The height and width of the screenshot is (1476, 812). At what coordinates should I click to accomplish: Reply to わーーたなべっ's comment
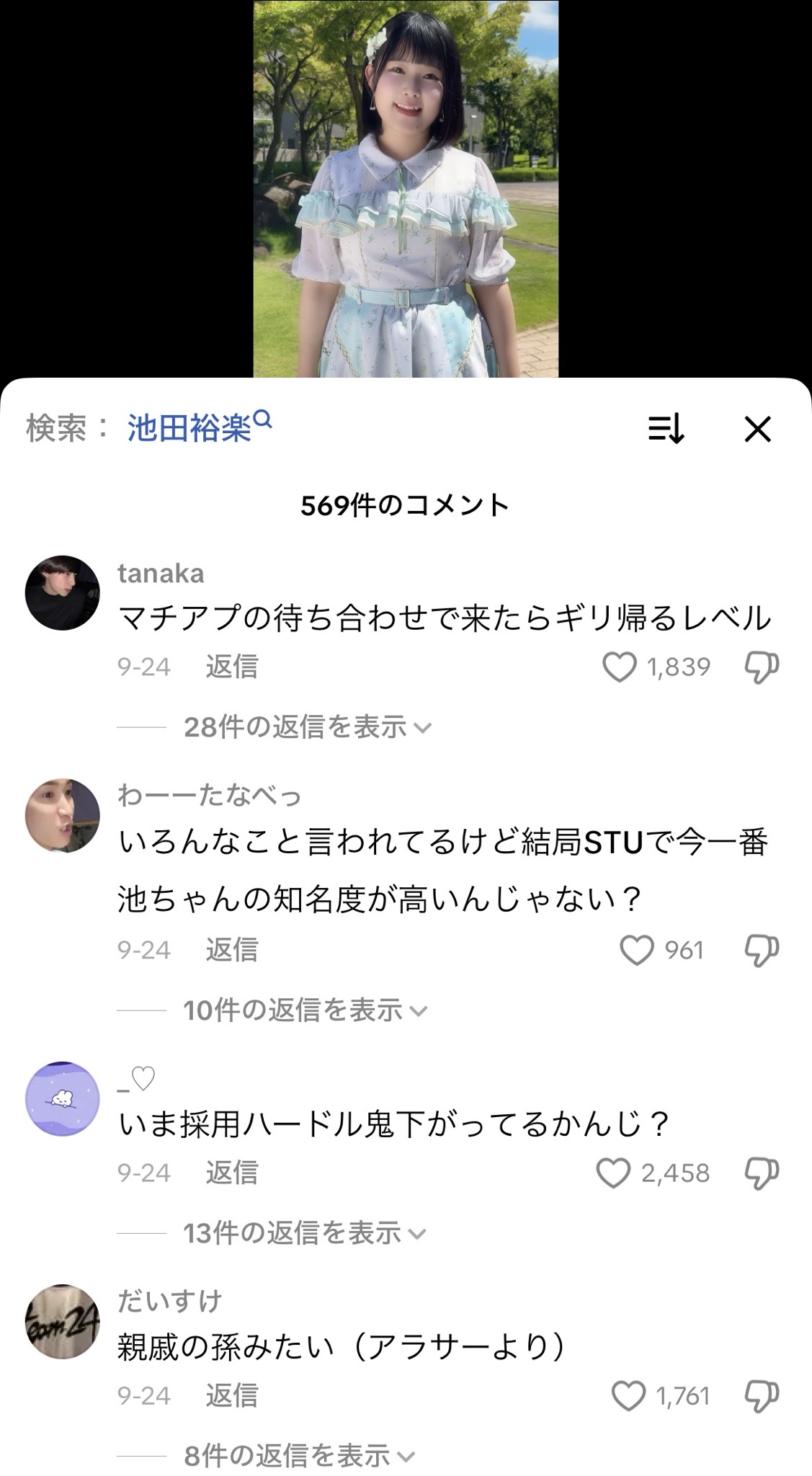click(231, 950)
